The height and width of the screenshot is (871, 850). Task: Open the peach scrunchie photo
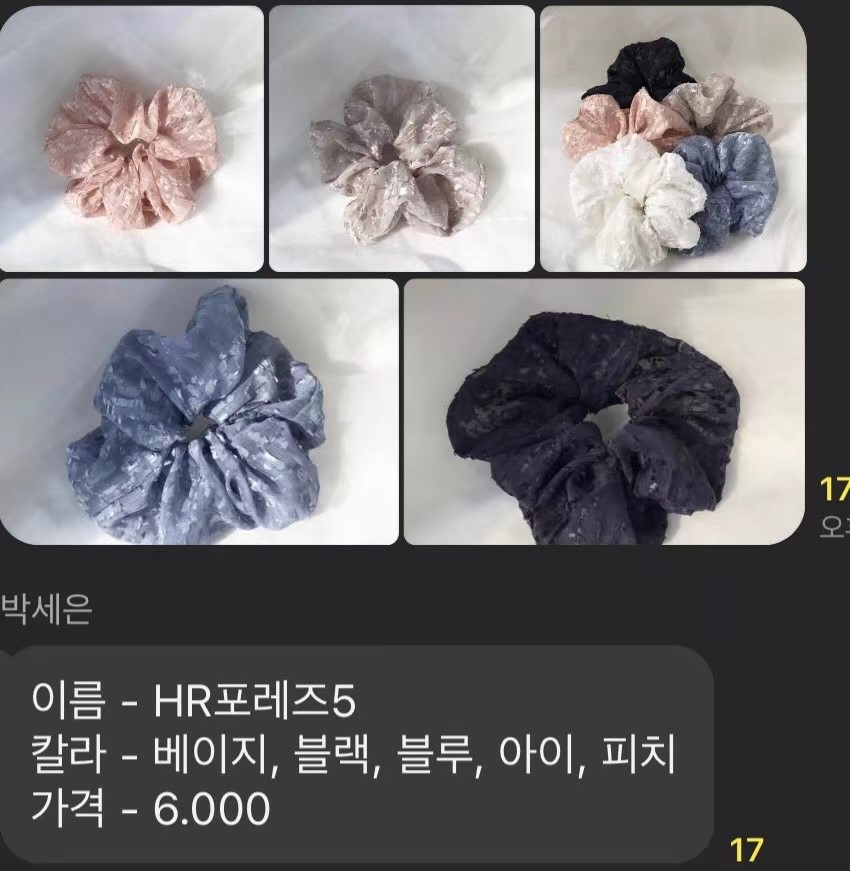pyautogui.click(x=131, y=139)
